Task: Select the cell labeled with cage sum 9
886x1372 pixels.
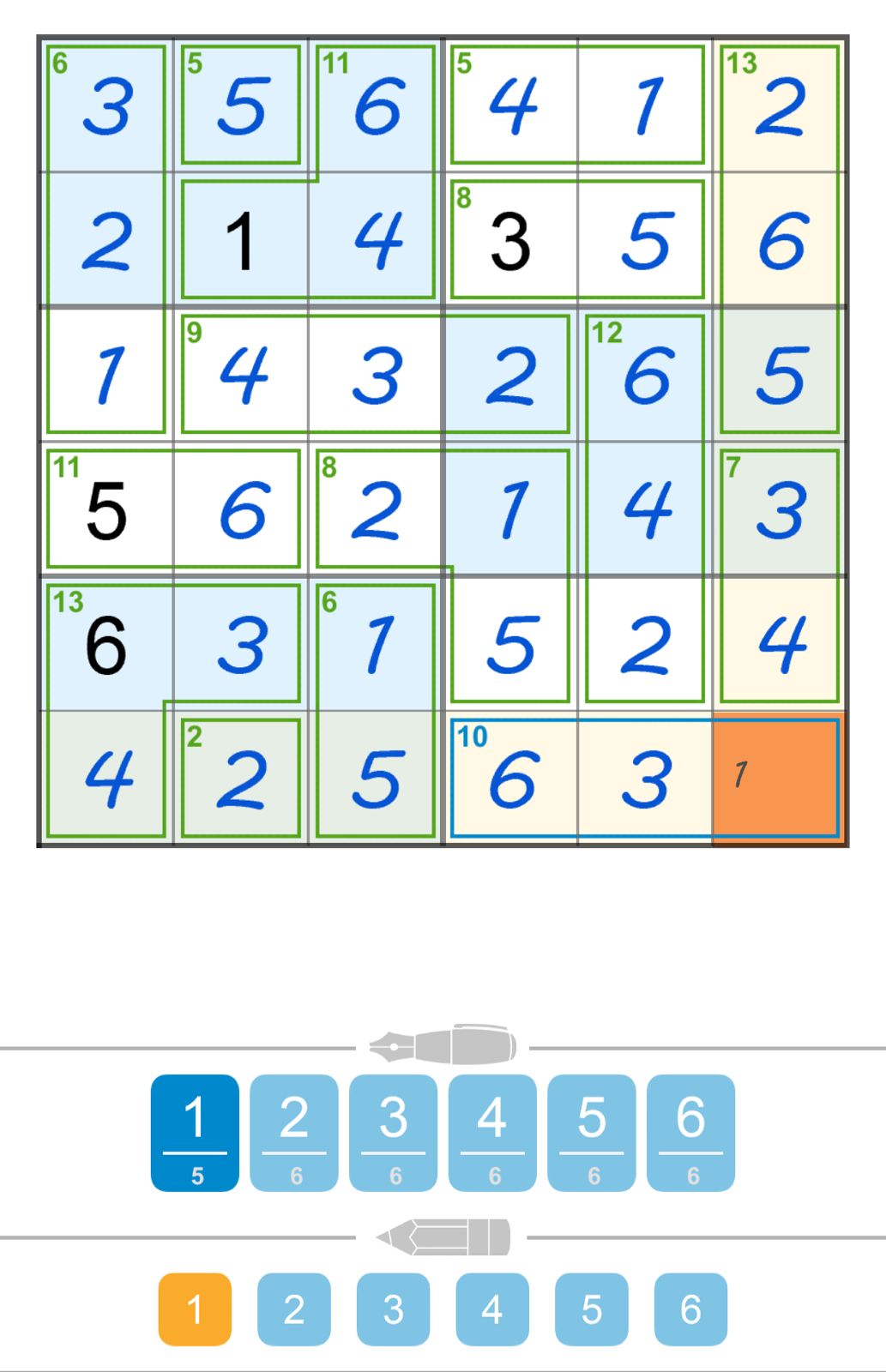Action: pyautogui.click(x=241, y=375)
